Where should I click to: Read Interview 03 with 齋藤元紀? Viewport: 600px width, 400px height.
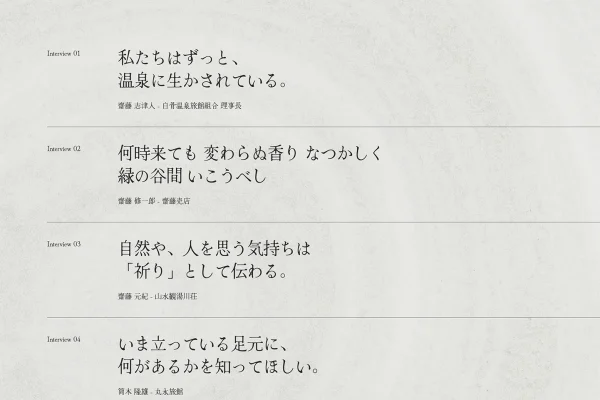coord(215,260)
